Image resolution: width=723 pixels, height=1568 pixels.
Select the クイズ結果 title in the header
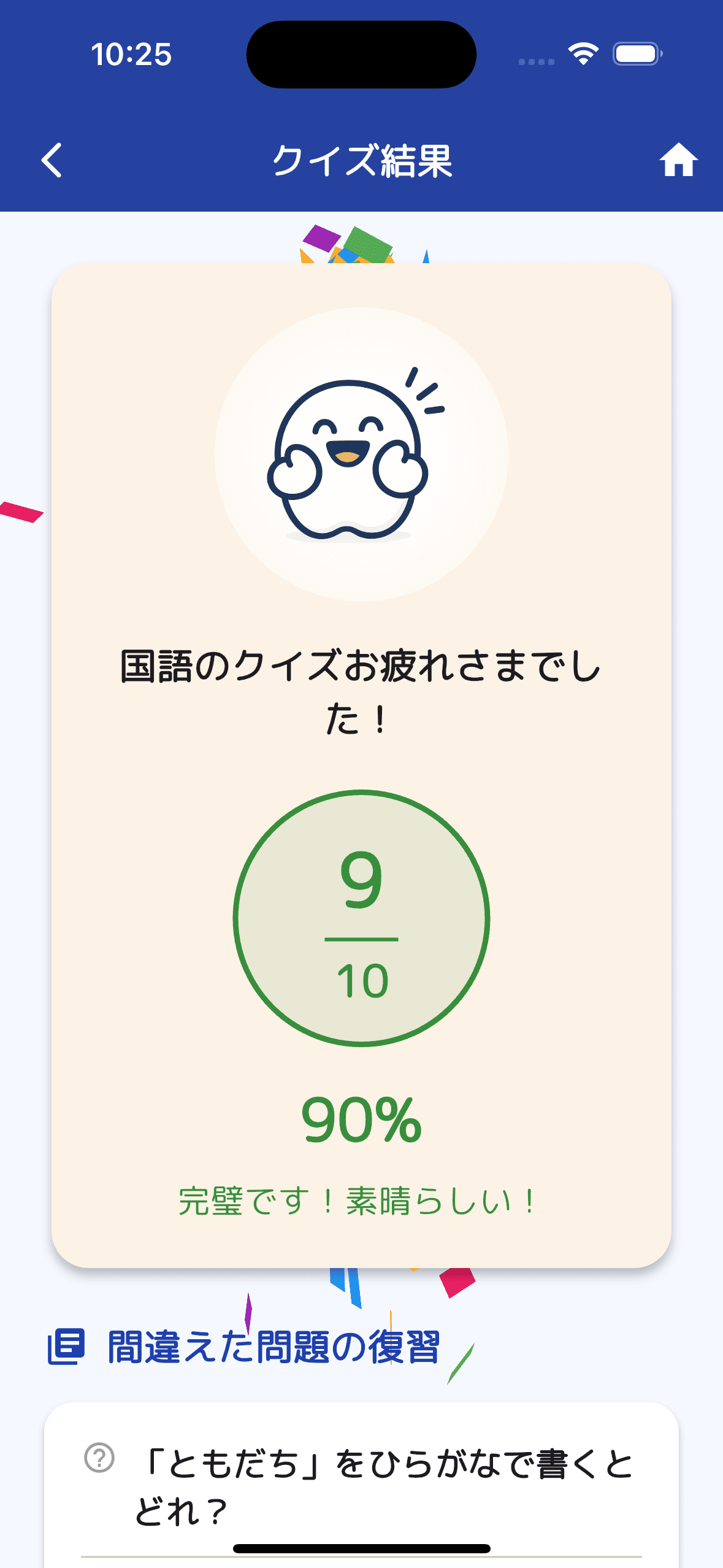(361, 161)
